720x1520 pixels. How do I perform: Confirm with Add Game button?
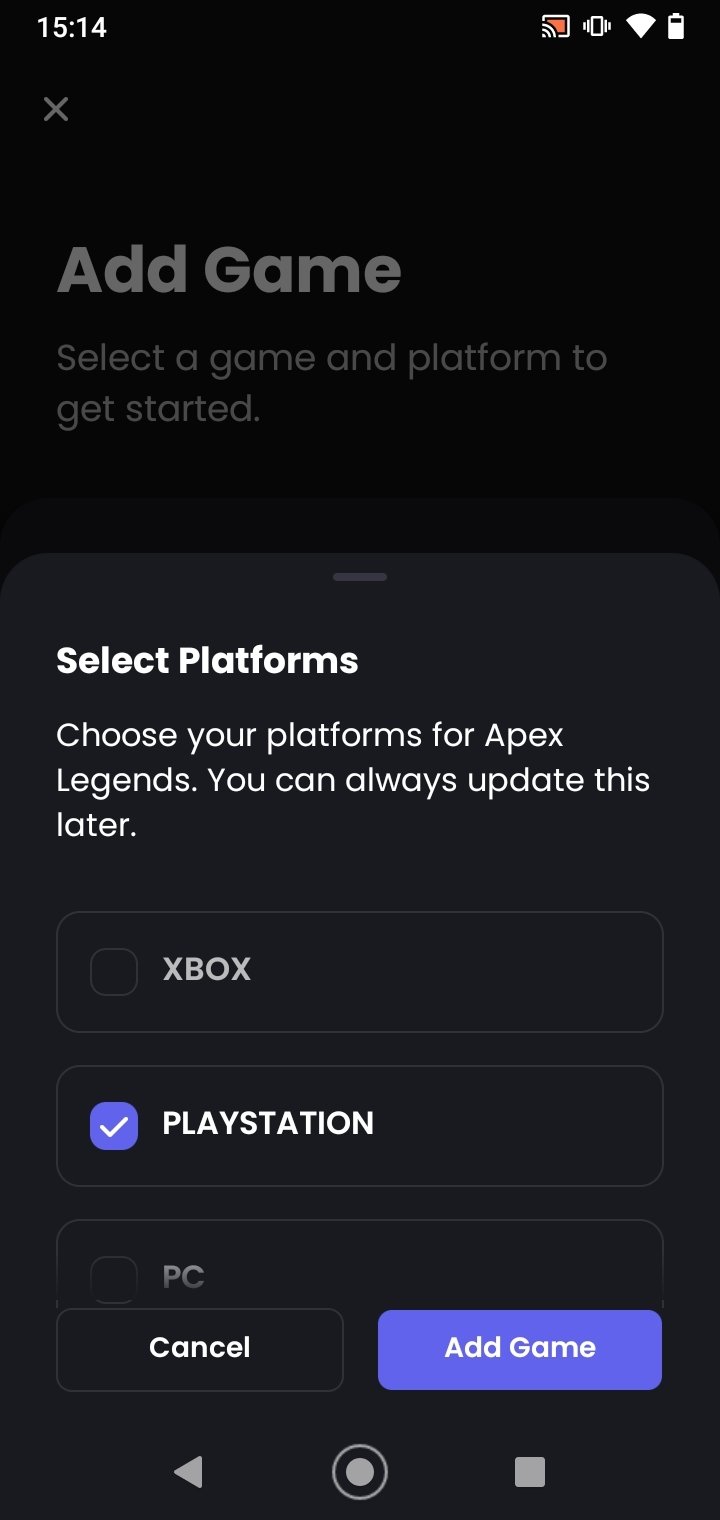(x=520, y=1349)
